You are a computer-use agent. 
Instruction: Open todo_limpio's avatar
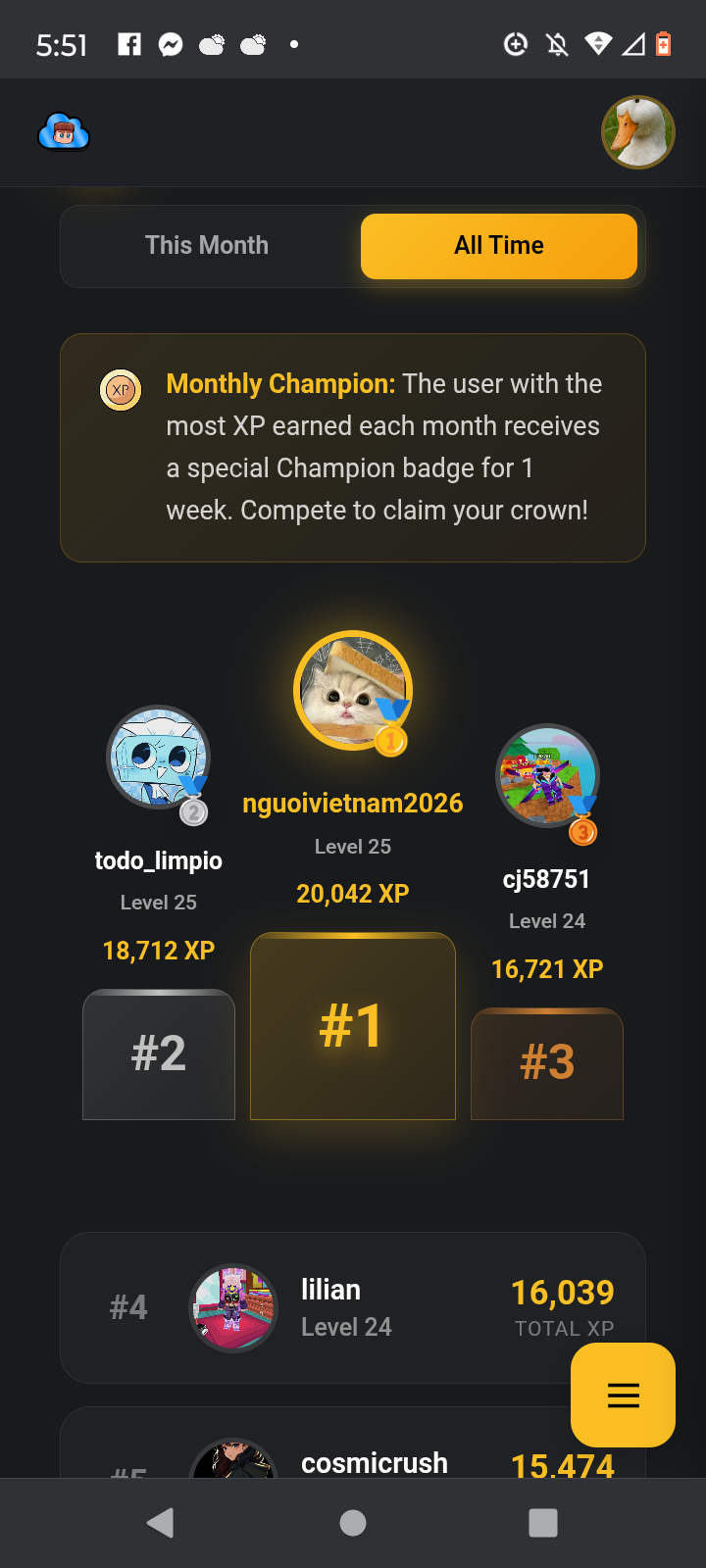[x=158, y=758]
